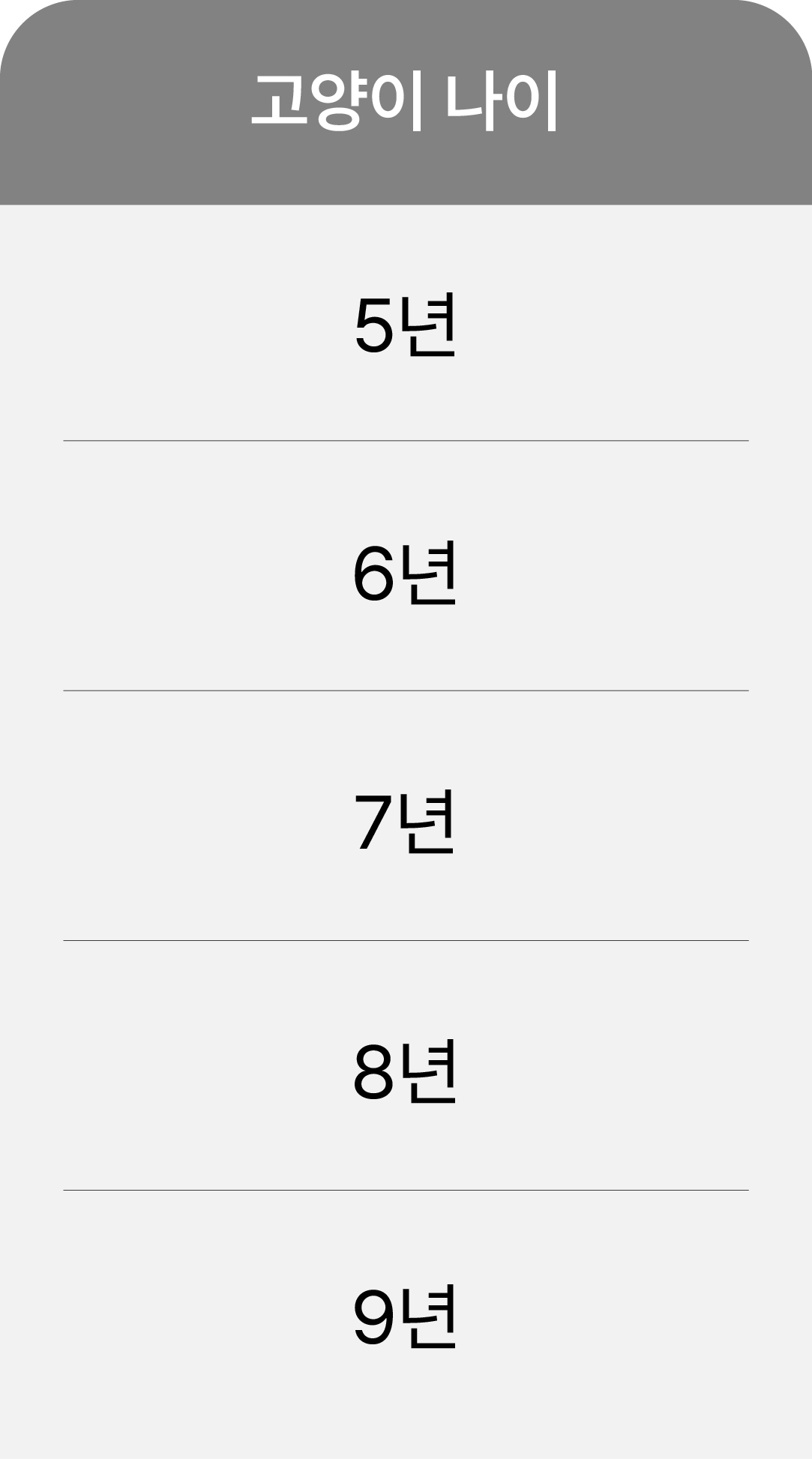Set cat age to 9년
The width and height of the screenshot is (812, 1459).
pos(406,1315)
